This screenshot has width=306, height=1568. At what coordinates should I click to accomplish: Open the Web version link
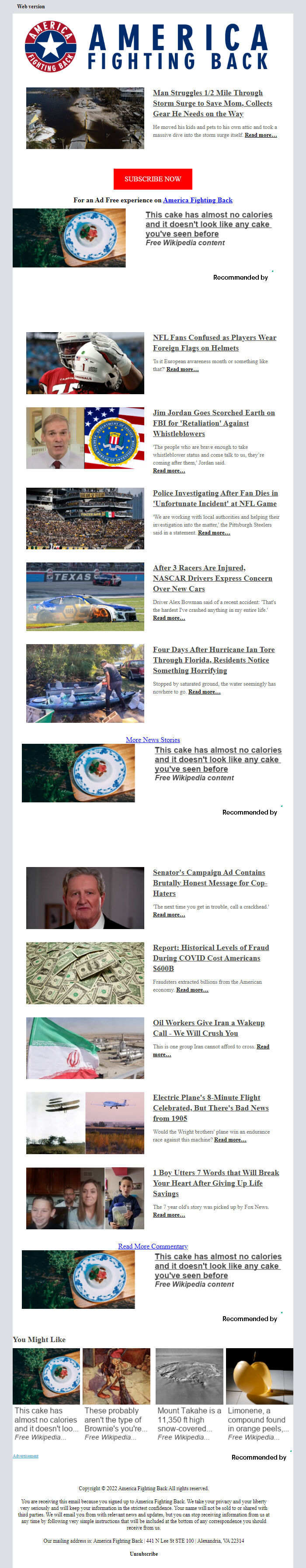[x=31, y=6]
